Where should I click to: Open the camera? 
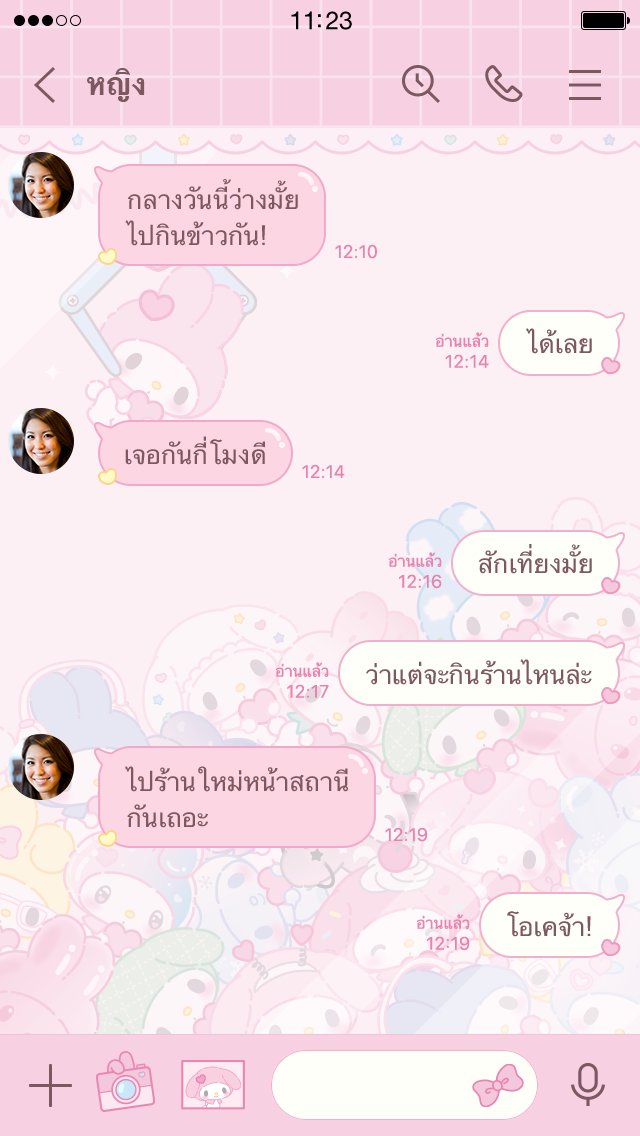126,1083
